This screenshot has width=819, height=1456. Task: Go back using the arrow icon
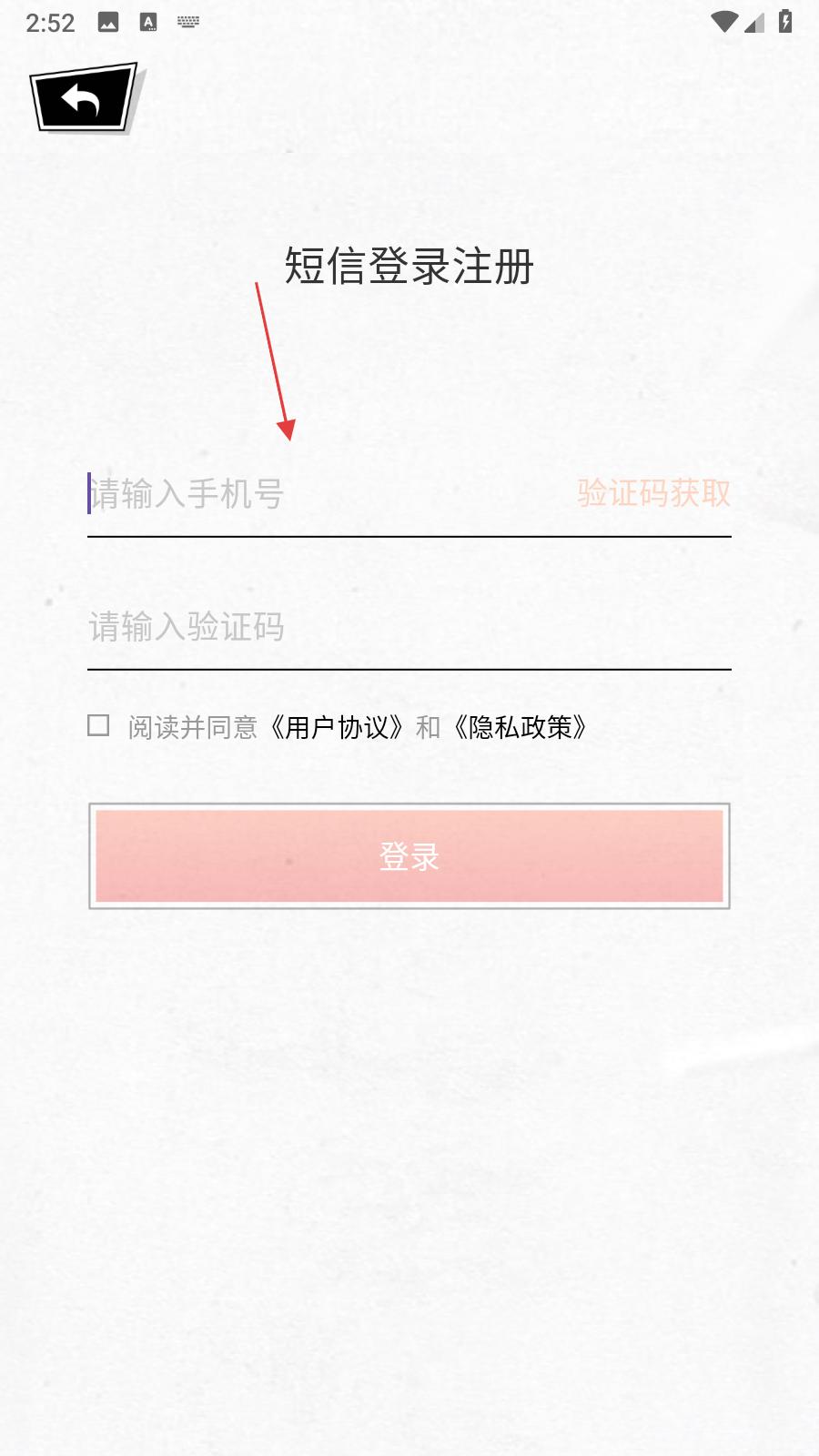pyautogui.click(x=86, y=98)
